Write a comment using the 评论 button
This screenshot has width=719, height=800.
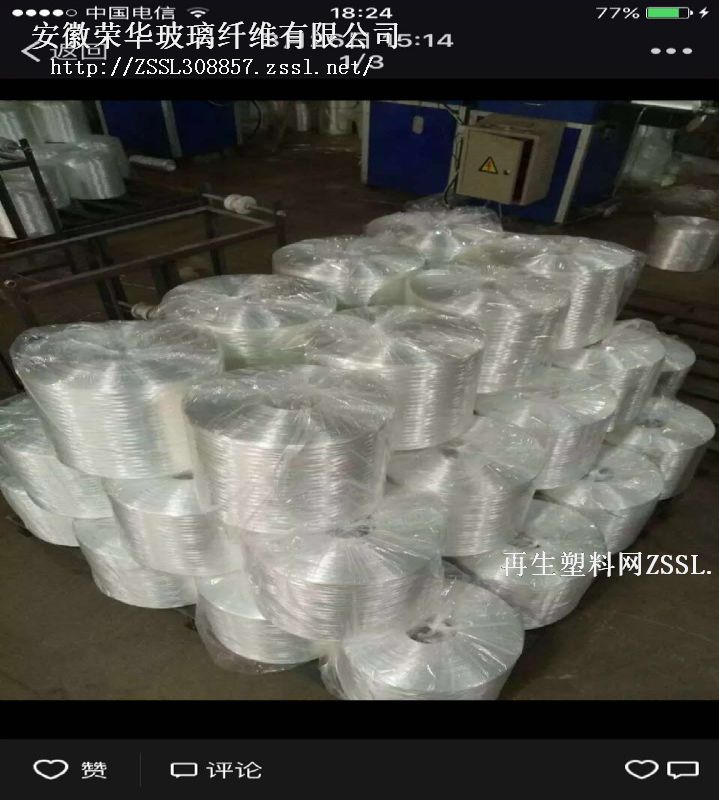(x=216, y=769)
